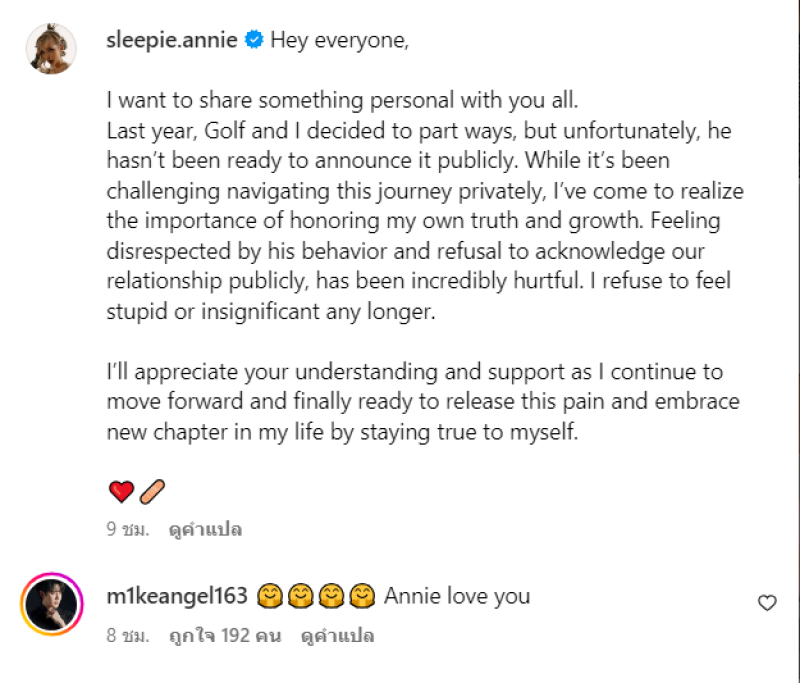The image size is (800, 683).
Task: Like m1keangel163's comment with the heart
Action: 767,602
